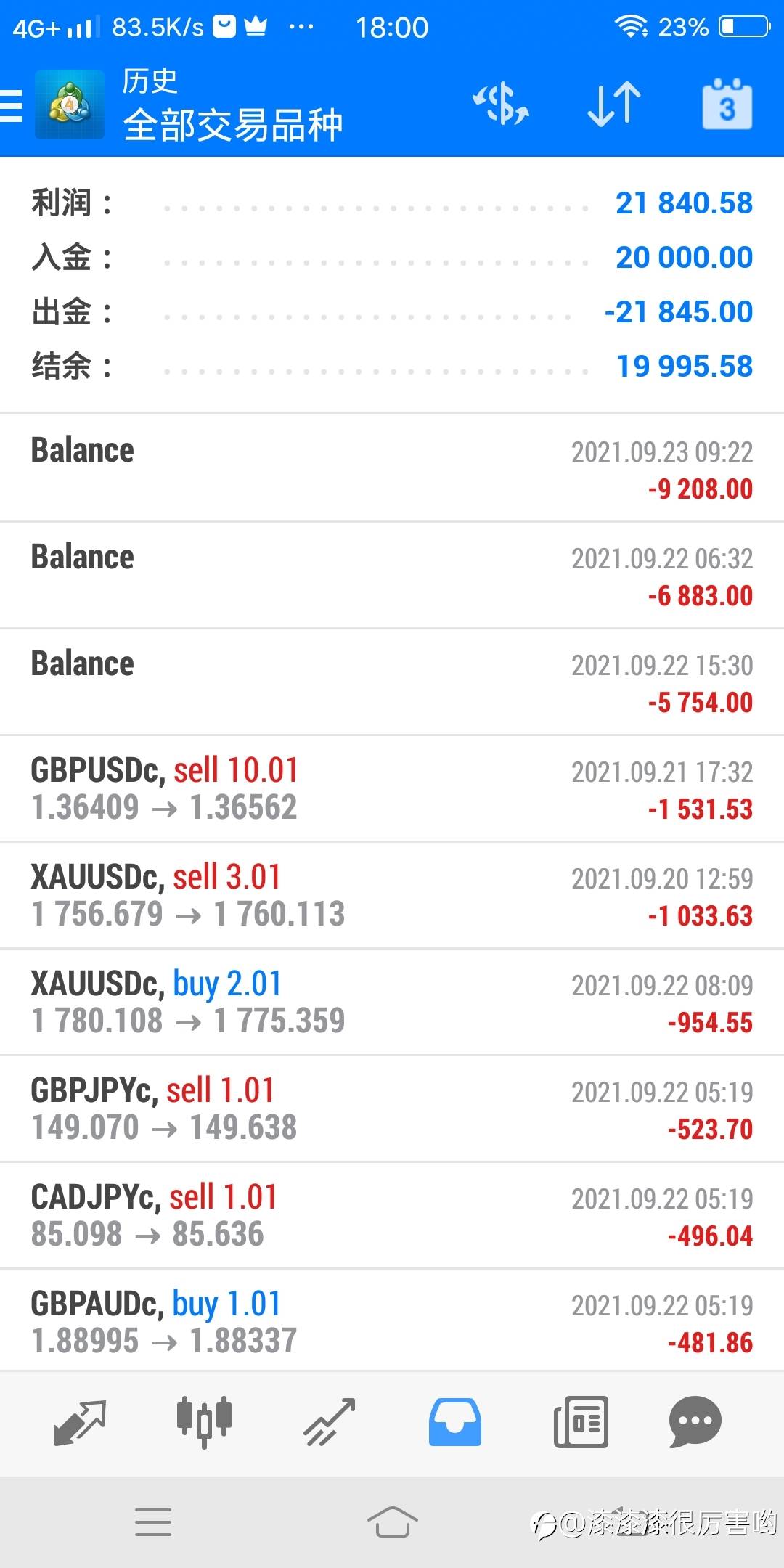This screenshot has width=784, height=1568.
Task: Open the News tab
Action: pos(581,1421)
